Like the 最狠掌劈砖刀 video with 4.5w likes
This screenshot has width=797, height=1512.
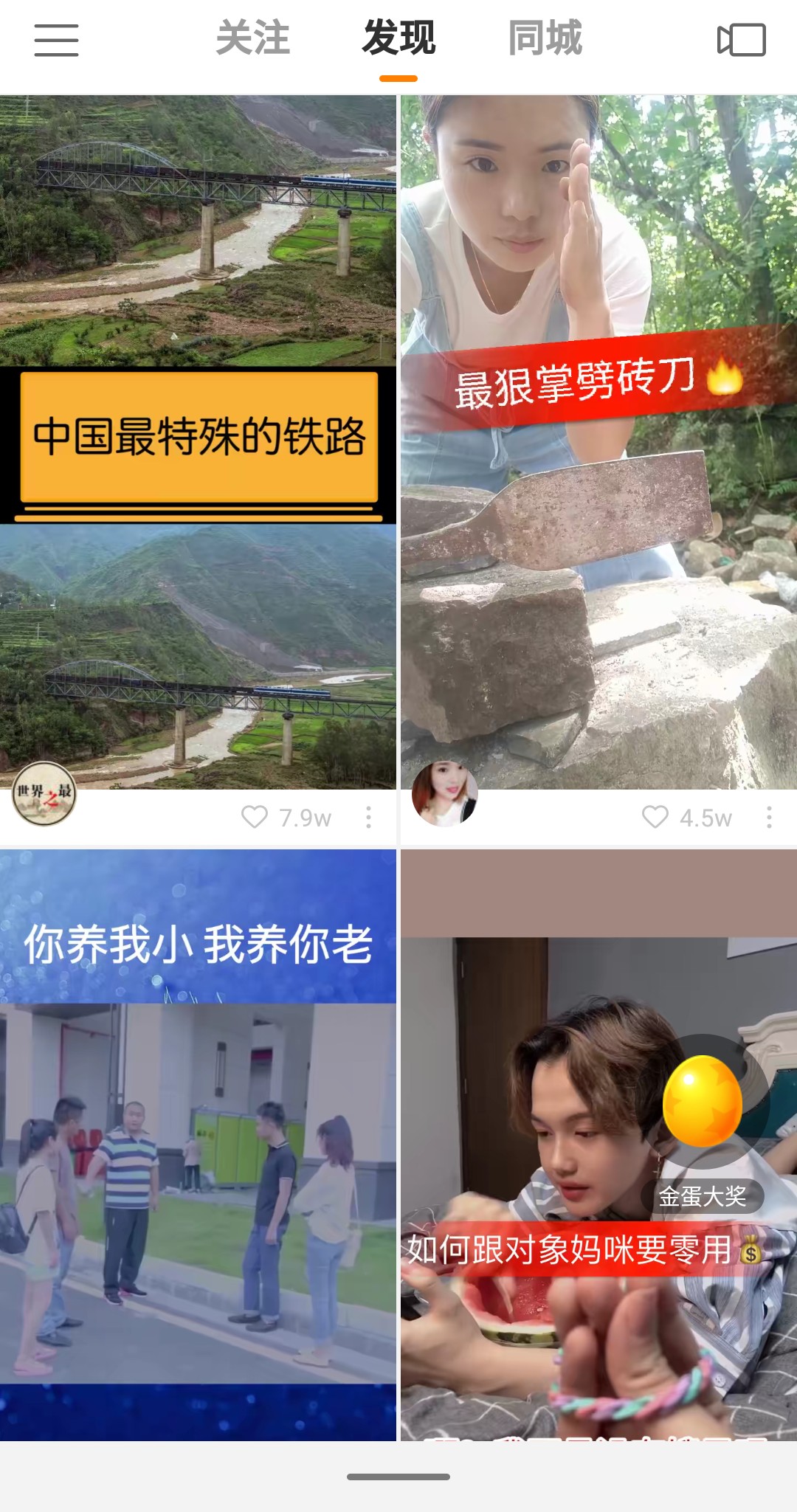[x=655, y=817]
